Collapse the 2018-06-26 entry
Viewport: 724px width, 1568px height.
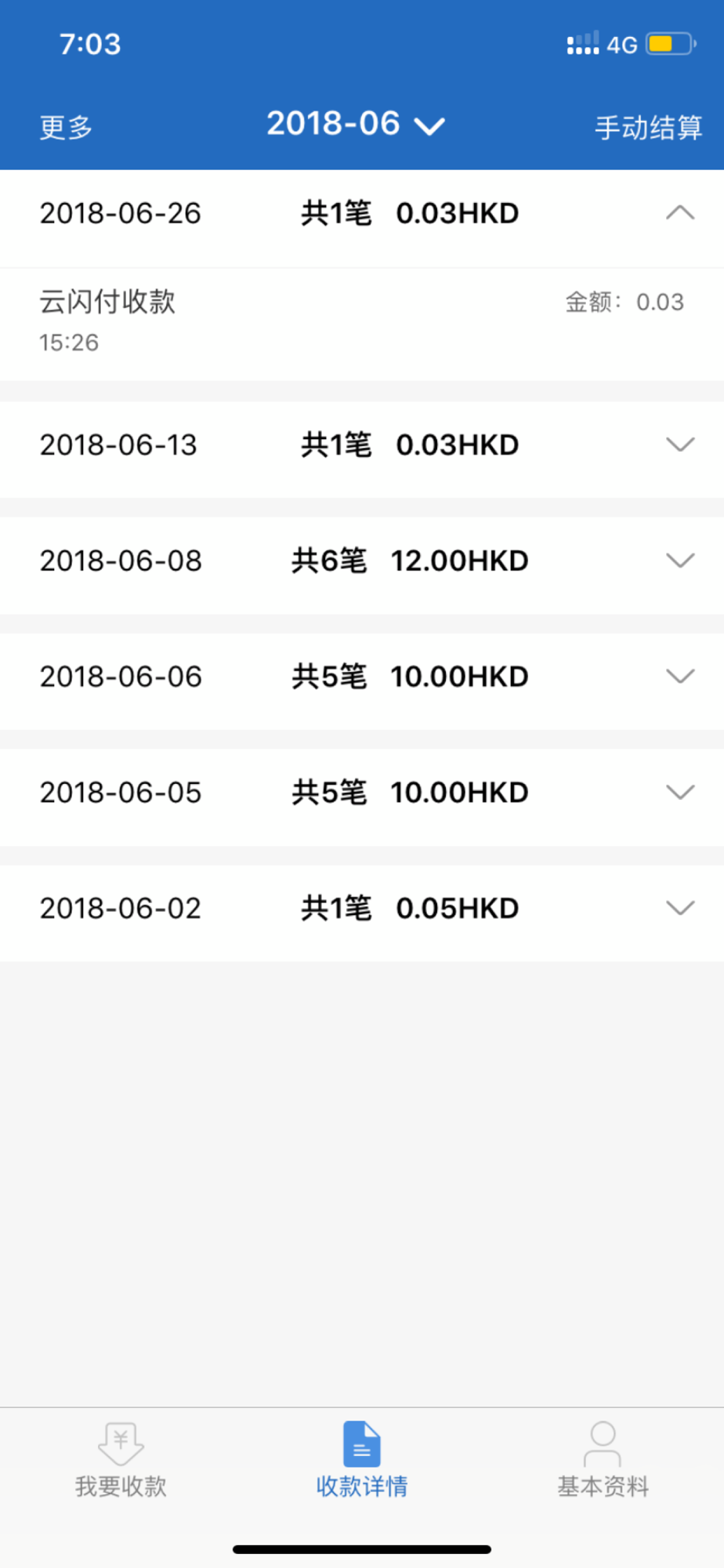point(362,213)
